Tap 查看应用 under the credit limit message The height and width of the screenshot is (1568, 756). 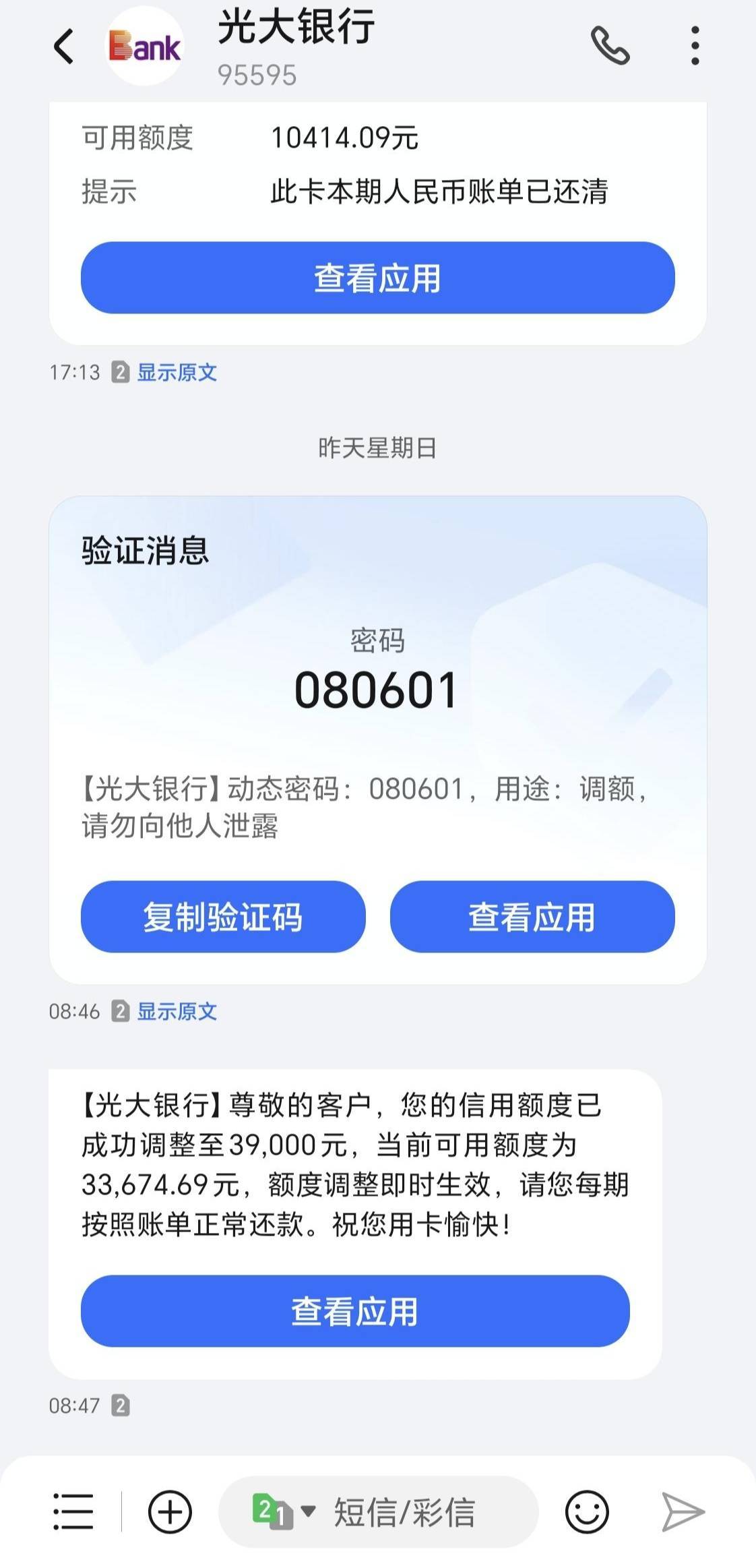click(x=355, y=1311)
